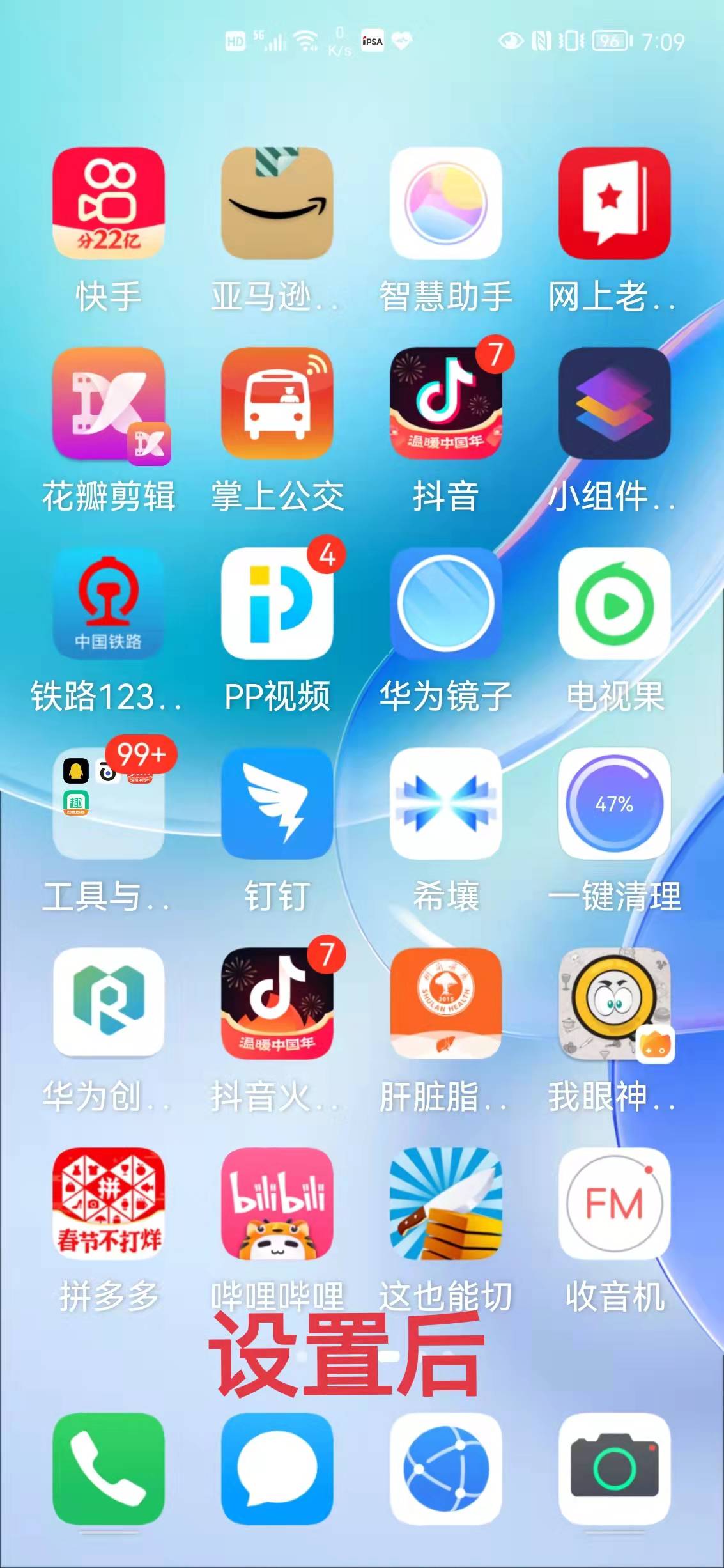Open 抖音 with the 温暖中国年 icon
This screenshot has width=724, height=1568.
pyautogui.click(x=446, y=403)
